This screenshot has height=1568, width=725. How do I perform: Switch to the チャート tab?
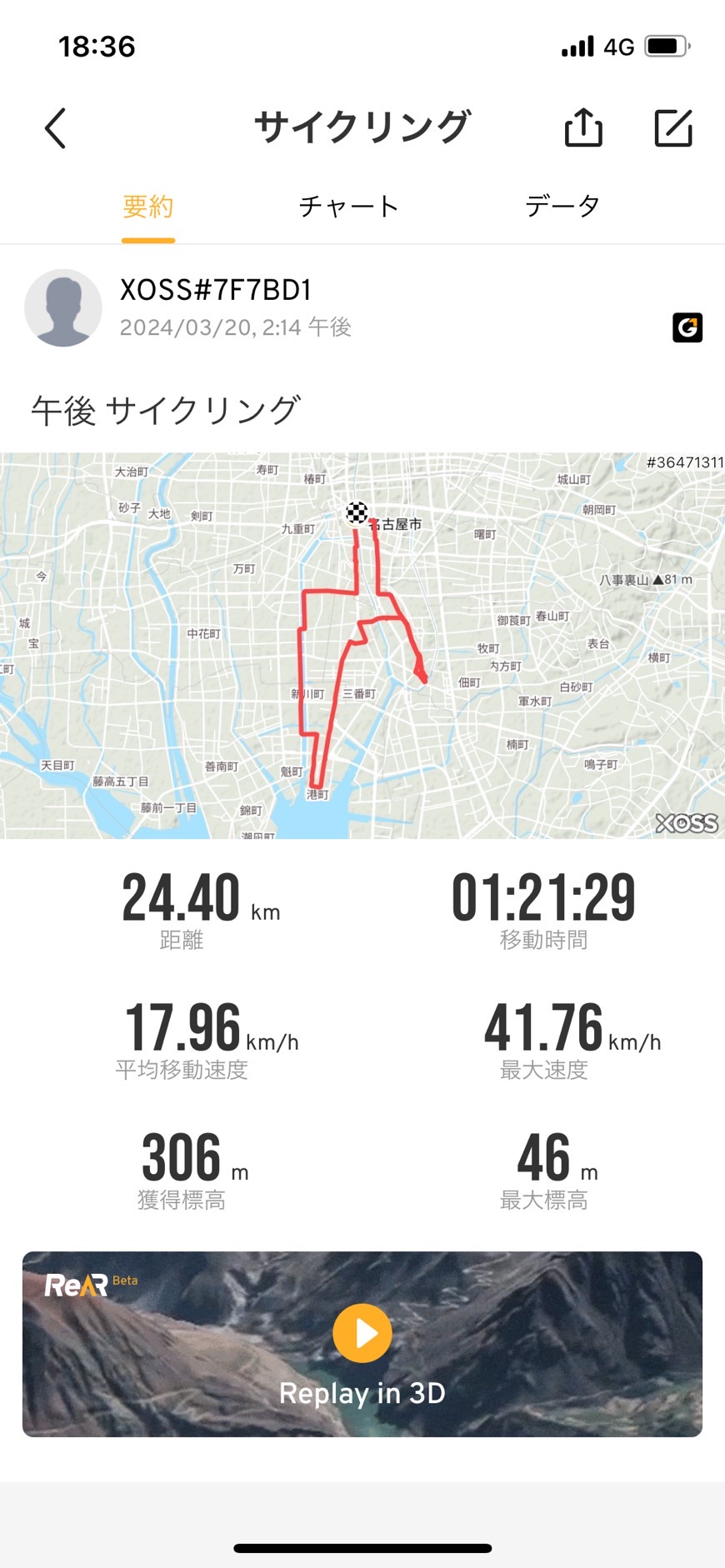point(348,207)
